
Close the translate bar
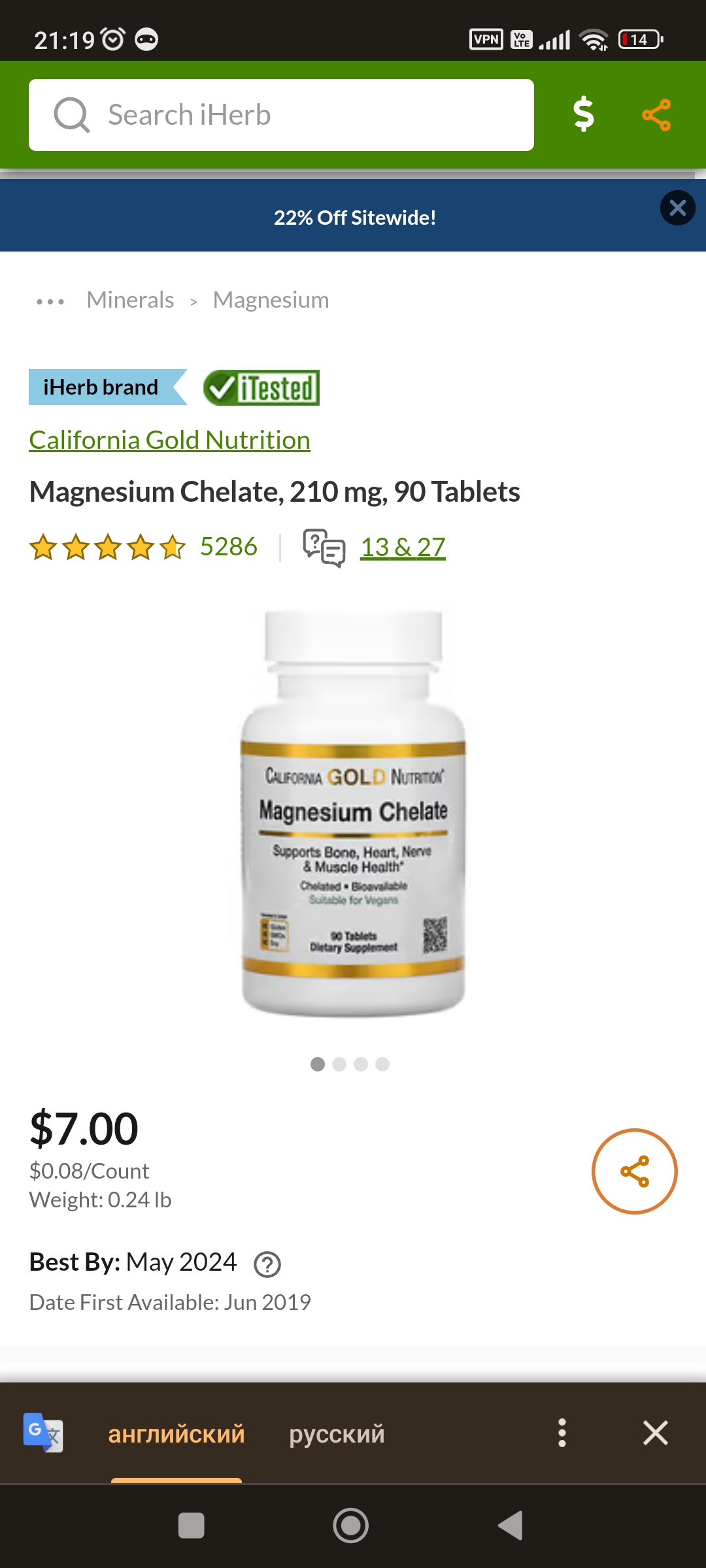point(655,1433)
